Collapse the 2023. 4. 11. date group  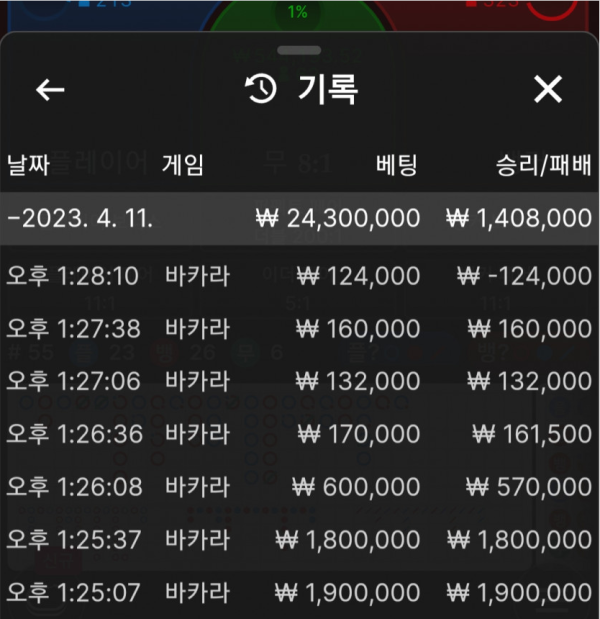click(x=80, y=219)
